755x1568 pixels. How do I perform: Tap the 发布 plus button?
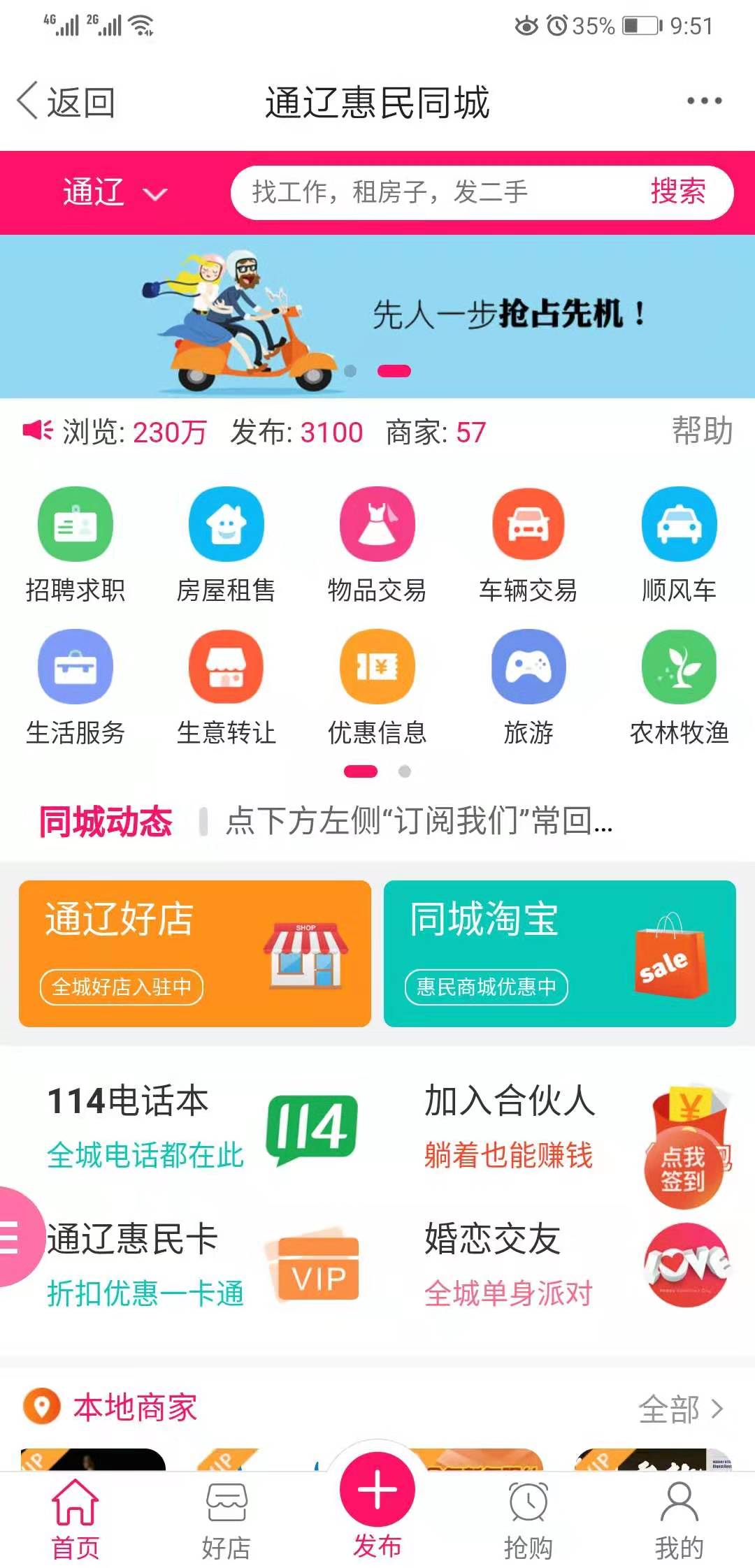tap(377, 1490)
